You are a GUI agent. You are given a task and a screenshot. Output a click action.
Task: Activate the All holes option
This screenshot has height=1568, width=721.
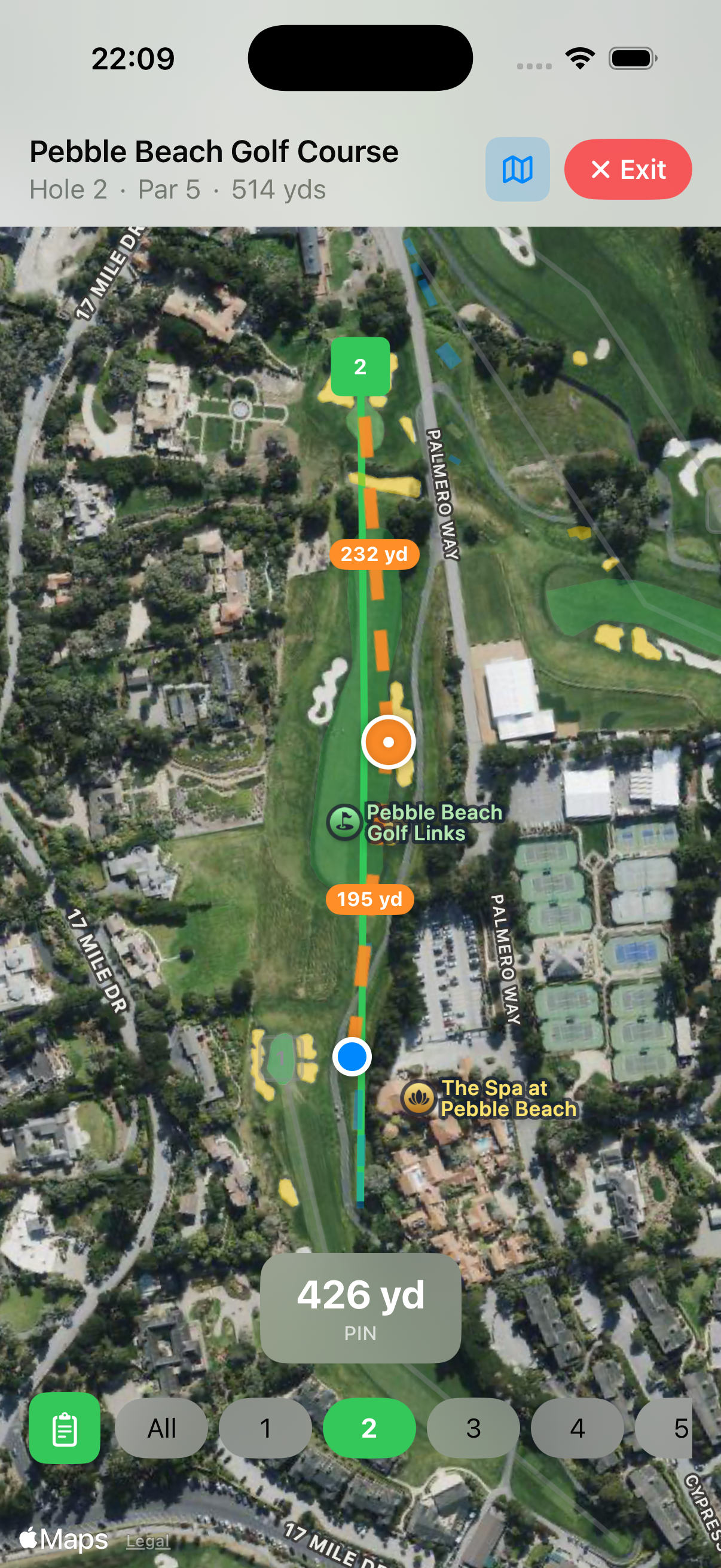pyautogui.click(x=161, y=1428)
